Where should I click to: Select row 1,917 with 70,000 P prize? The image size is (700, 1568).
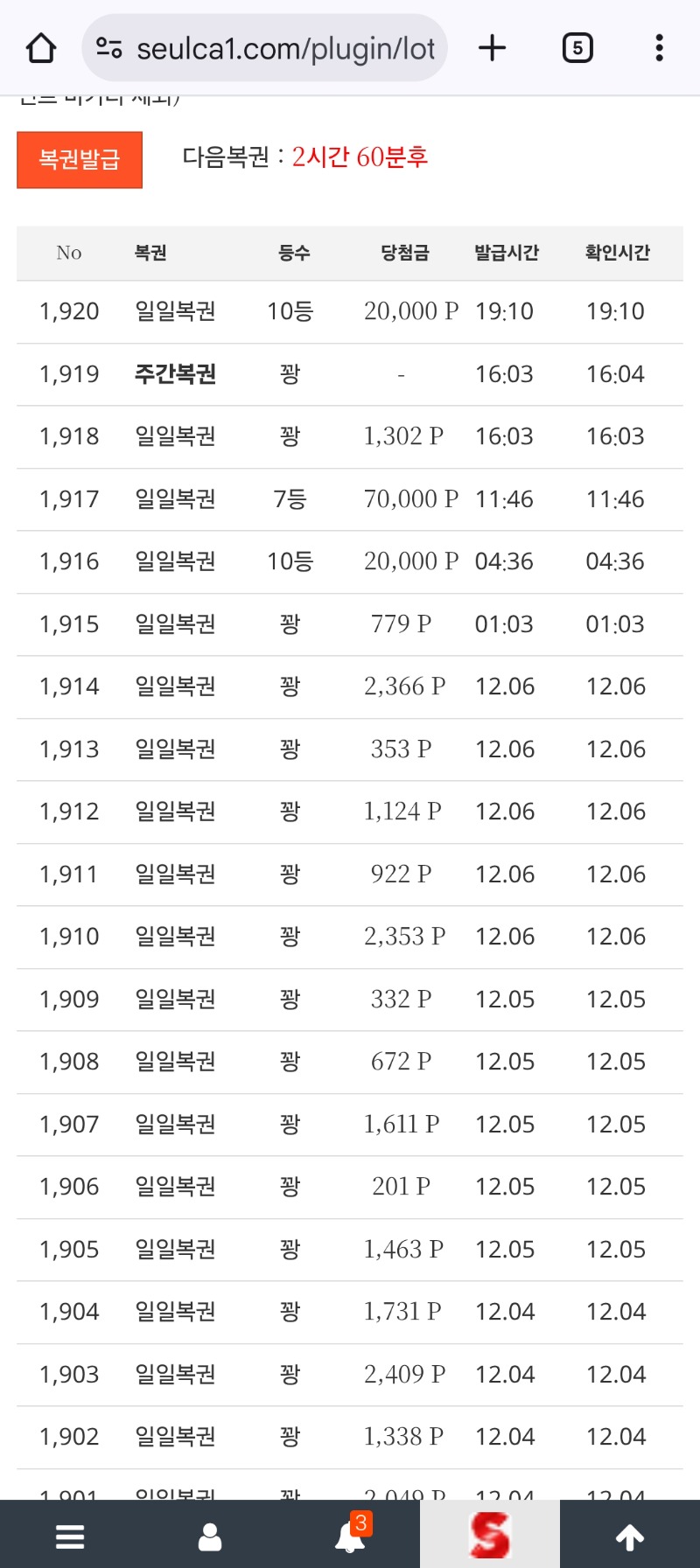[x=350, y=498]
